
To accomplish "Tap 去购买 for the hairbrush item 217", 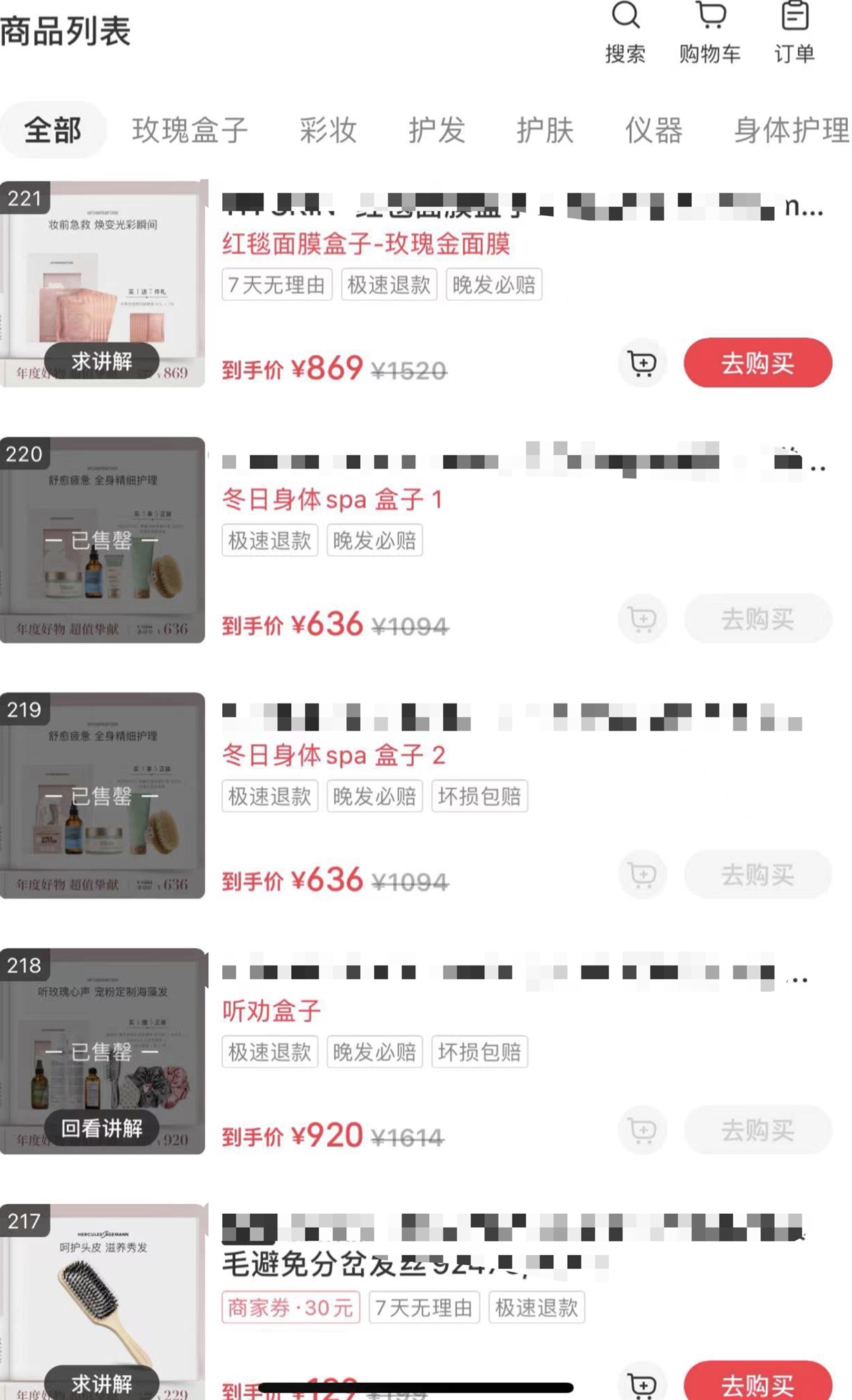I will click(757, 1383).
